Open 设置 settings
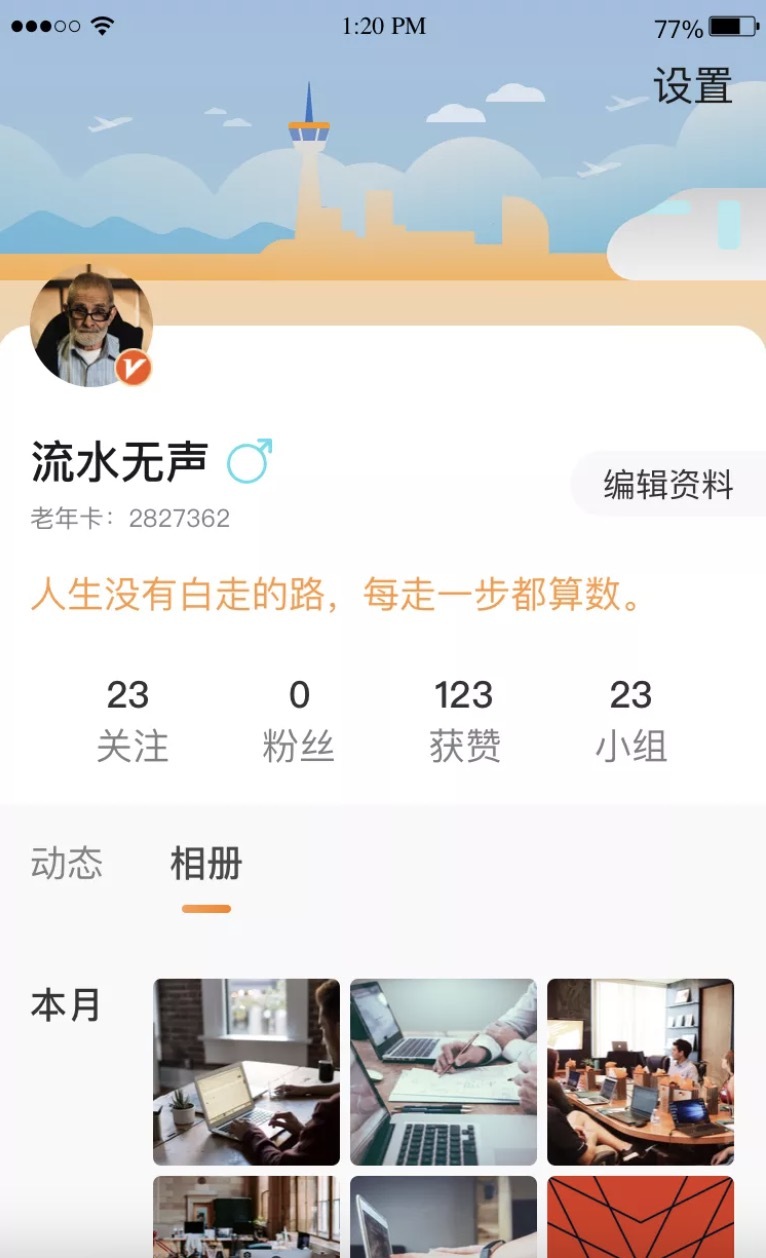This screenshot has height=1258, width=766. [x=693, y=86]
